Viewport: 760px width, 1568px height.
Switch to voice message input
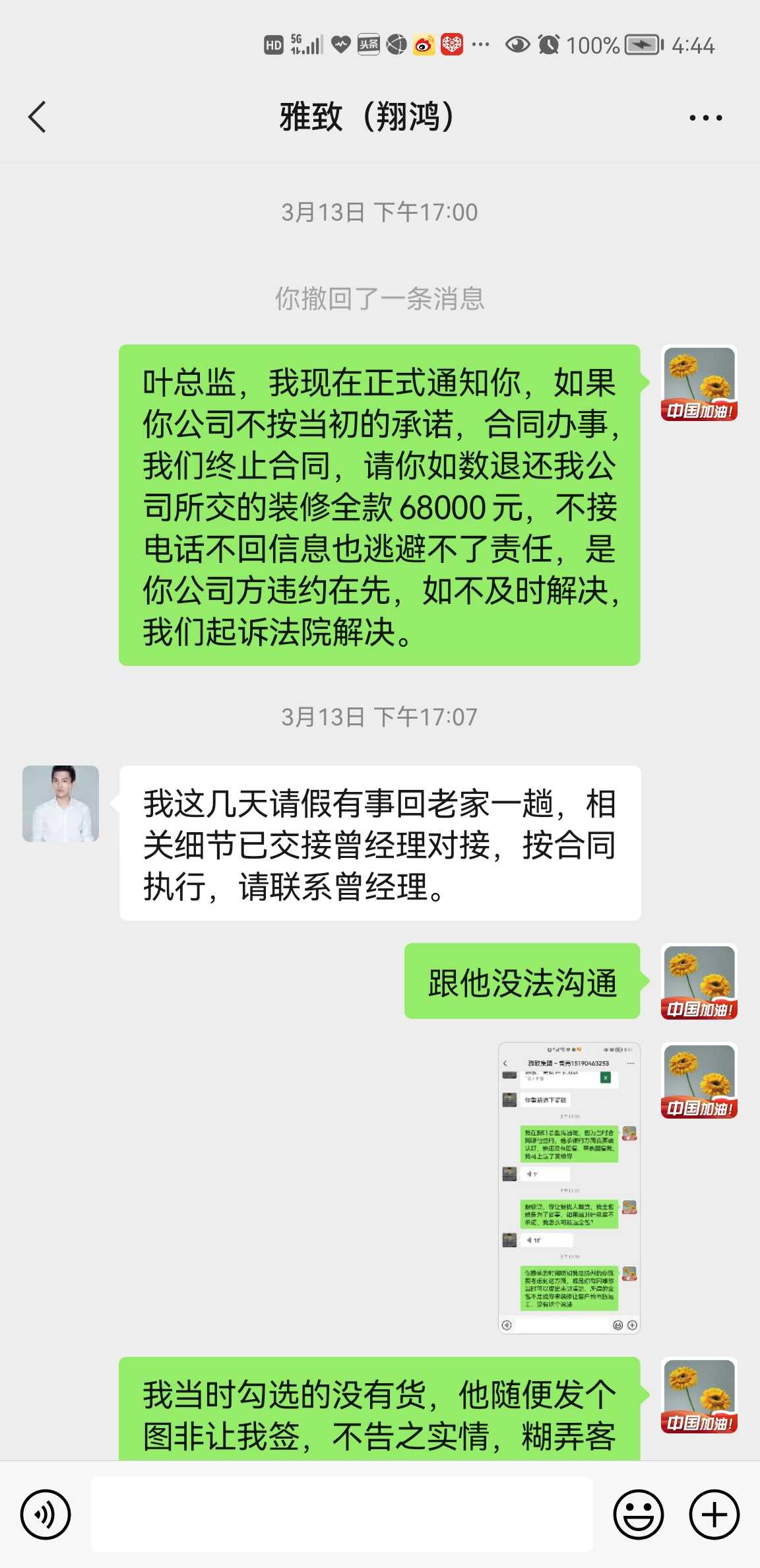point(45,1515)
